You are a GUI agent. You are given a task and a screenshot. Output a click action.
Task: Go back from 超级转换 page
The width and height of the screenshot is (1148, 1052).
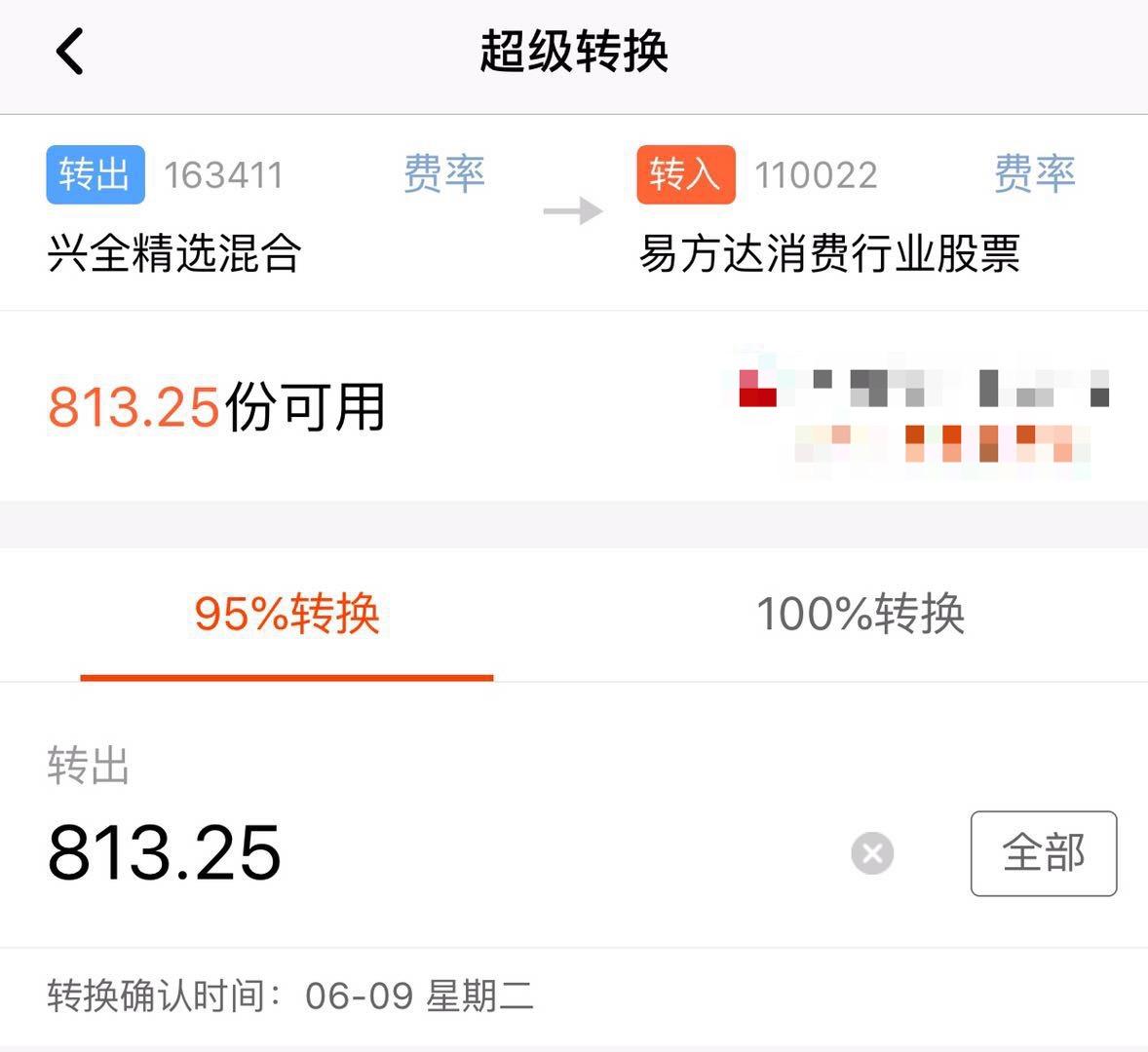coord(70,52)
